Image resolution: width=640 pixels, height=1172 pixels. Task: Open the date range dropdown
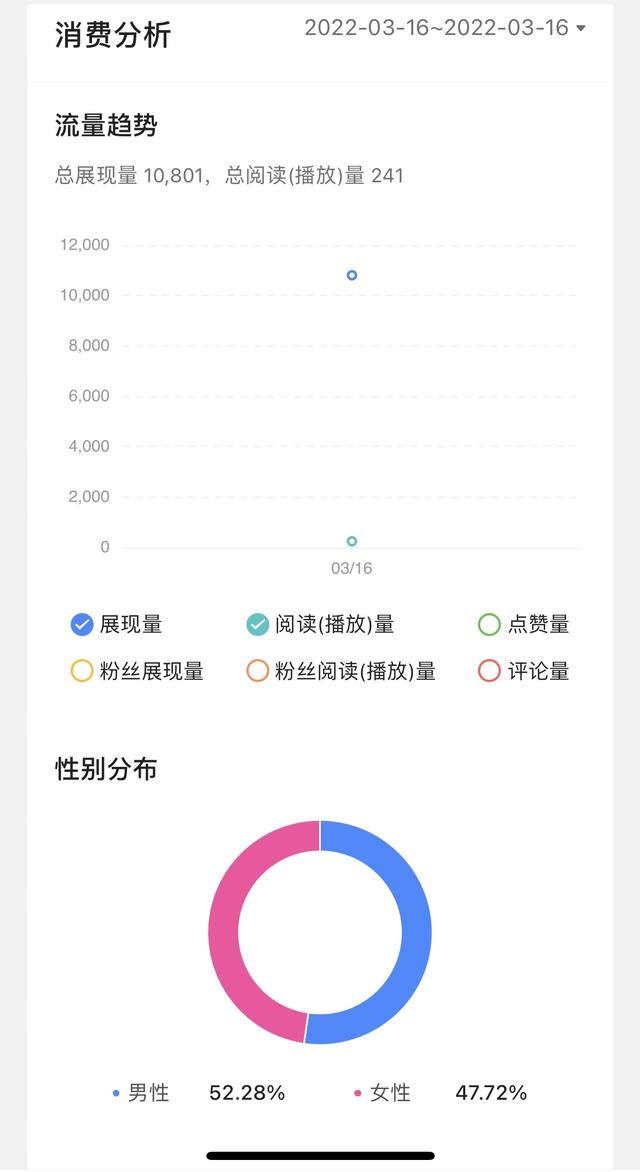(x=445, y=28)
